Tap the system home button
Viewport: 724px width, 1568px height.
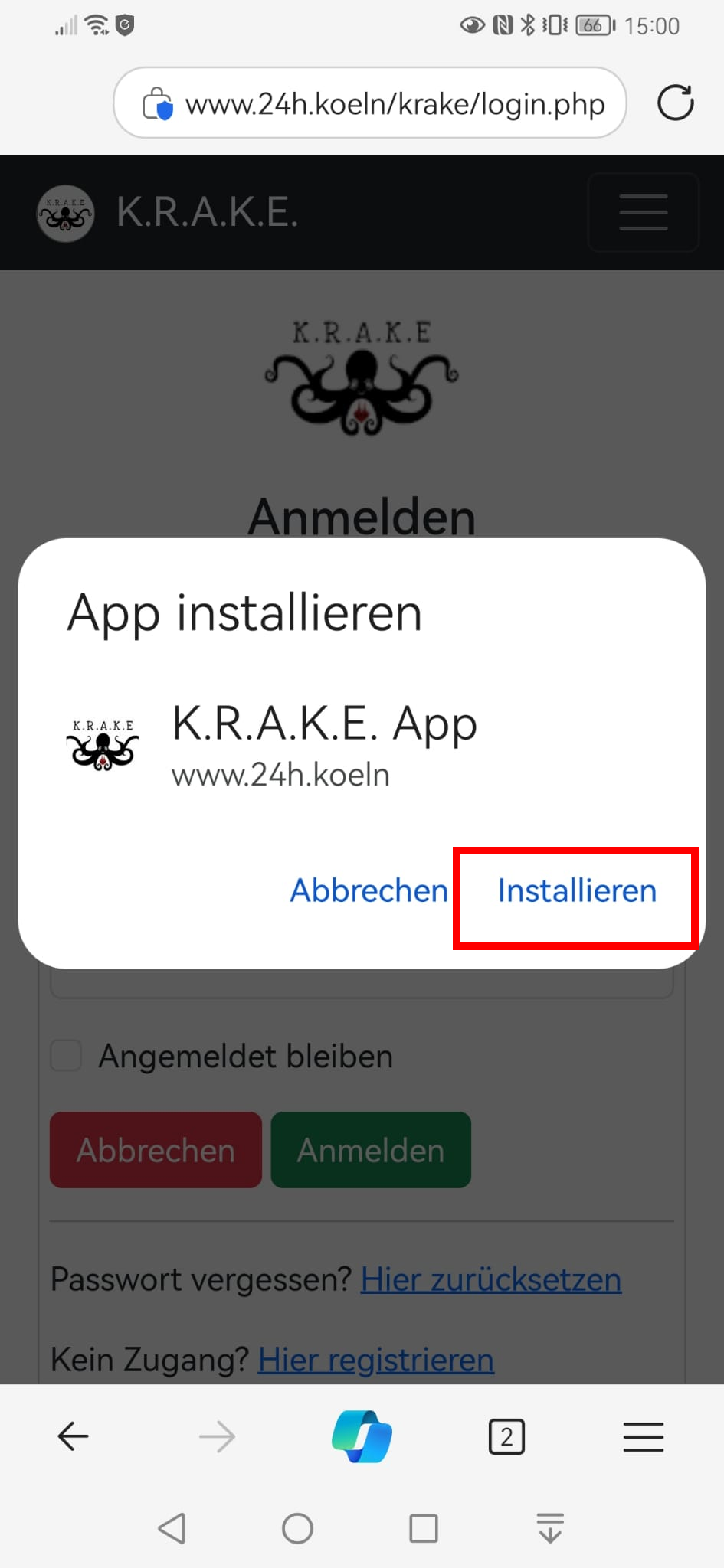pyautogui.click(x=297, y=1529)
